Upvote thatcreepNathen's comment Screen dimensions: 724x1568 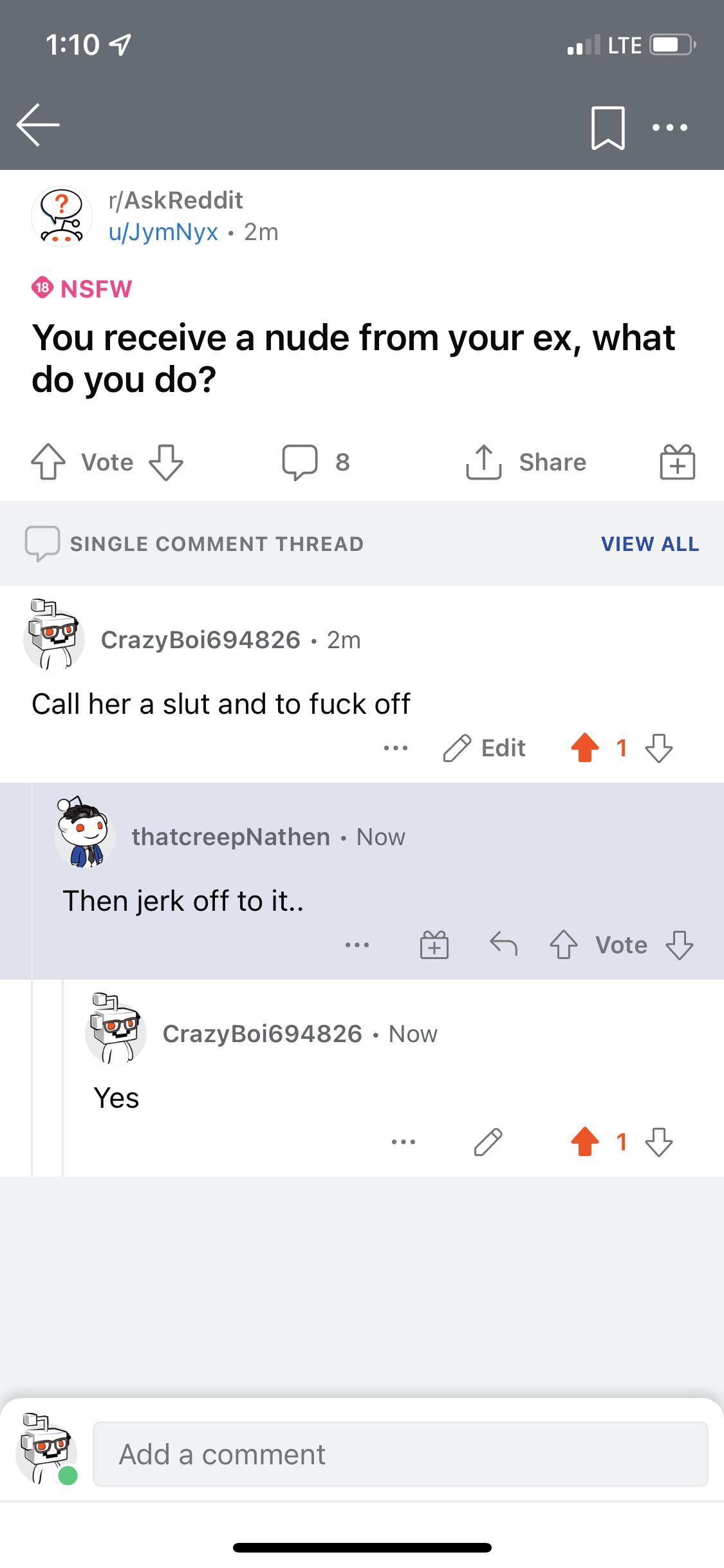[563, 945]
